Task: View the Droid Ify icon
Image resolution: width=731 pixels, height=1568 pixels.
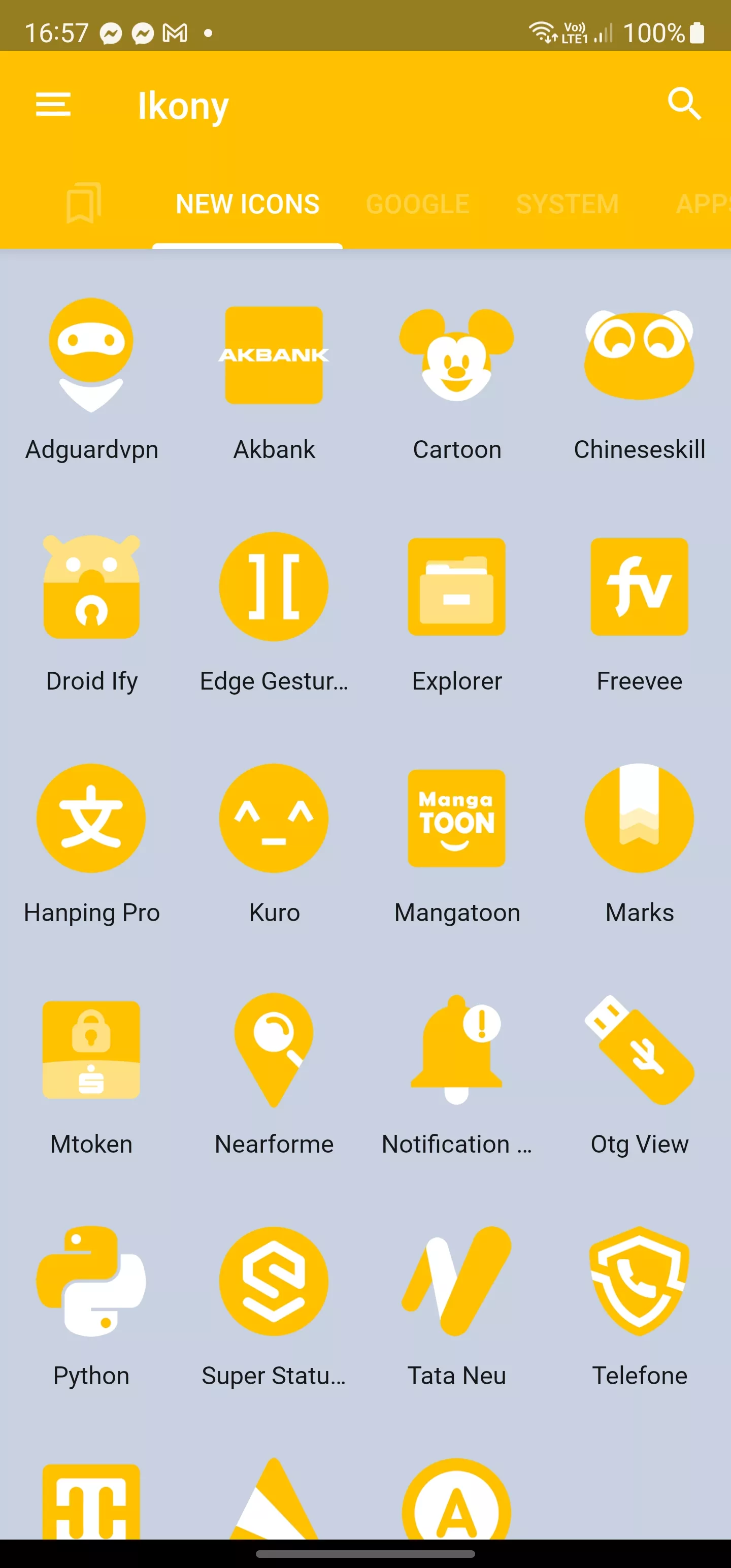Action: coord(91,586)
